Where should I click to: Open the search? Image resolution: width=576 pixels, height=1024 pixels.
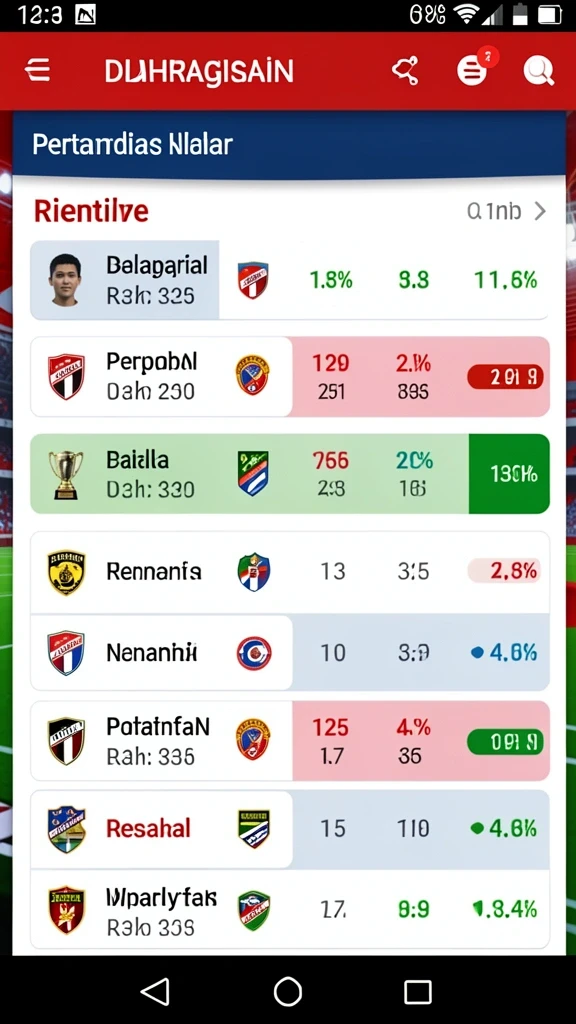(x=539, y=71)
